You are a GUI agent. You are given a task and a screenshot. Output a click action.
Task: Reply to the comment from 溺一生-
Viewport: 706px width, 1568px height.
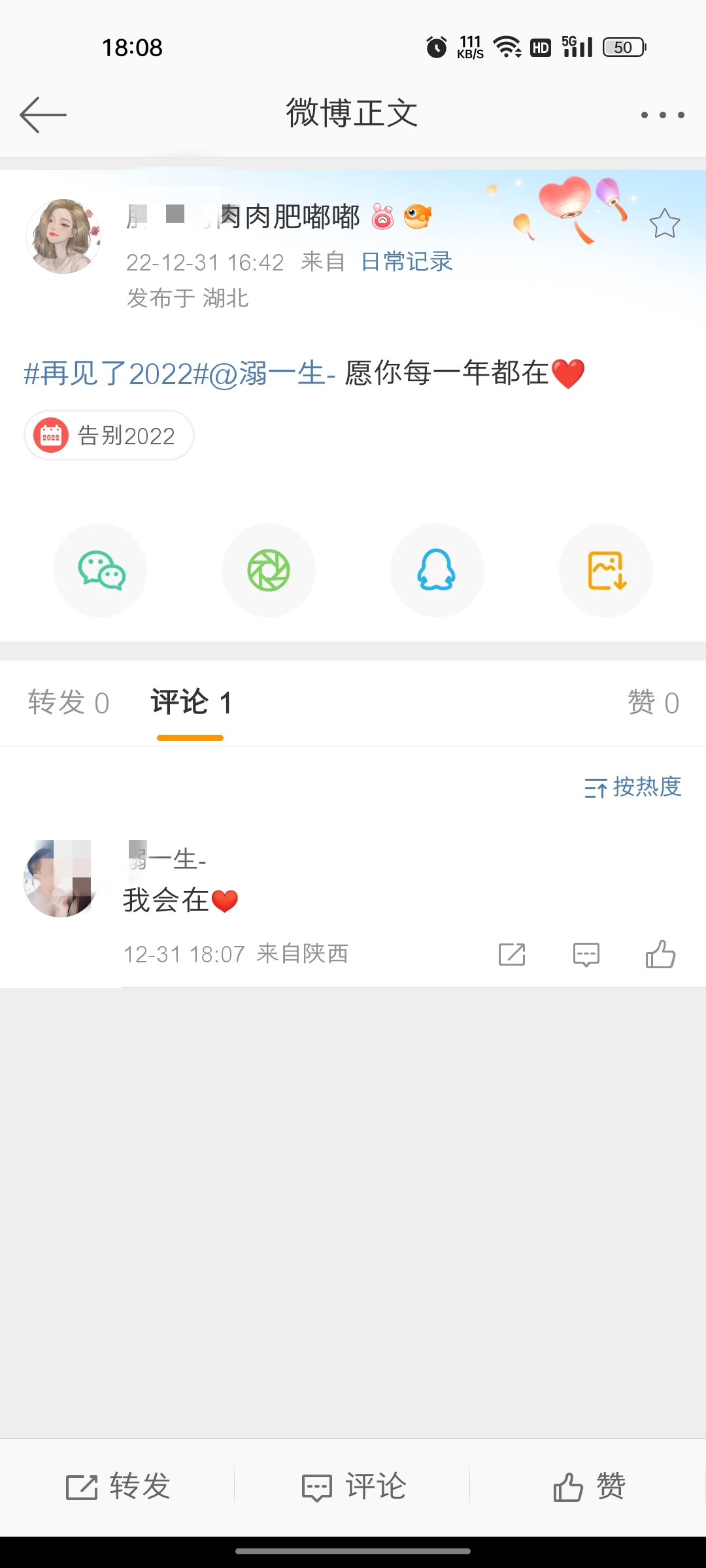tap(586, 955)
